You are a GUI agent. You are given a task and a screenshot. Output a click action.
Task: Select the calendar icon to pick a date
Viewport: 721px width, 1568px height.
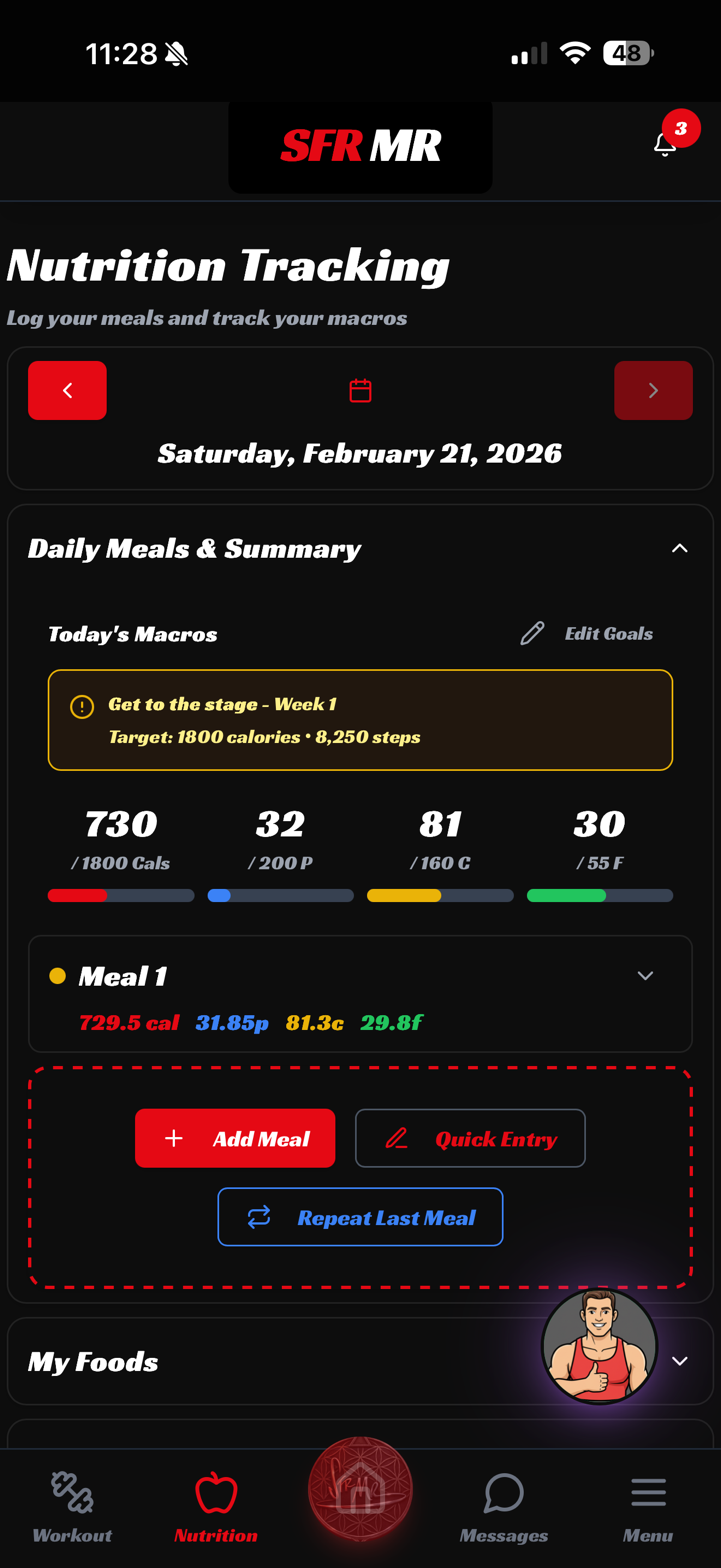pyautogui.click(x=360, y=390)
